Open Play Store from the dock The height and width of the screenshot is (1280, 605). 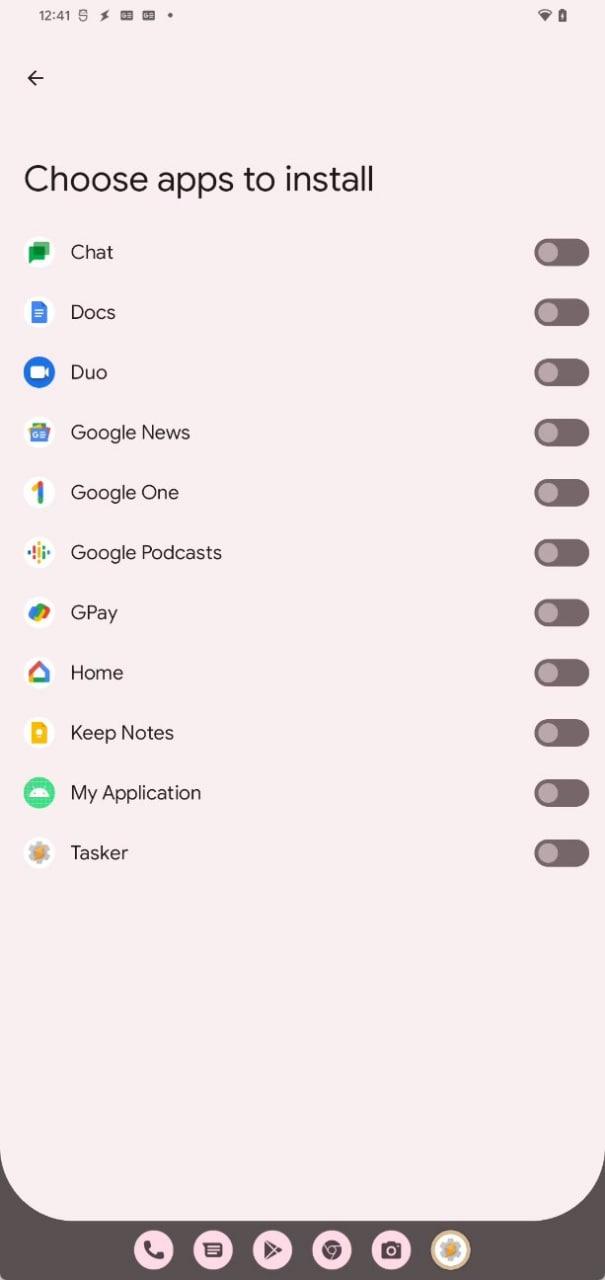click(x=272, y=1249)
